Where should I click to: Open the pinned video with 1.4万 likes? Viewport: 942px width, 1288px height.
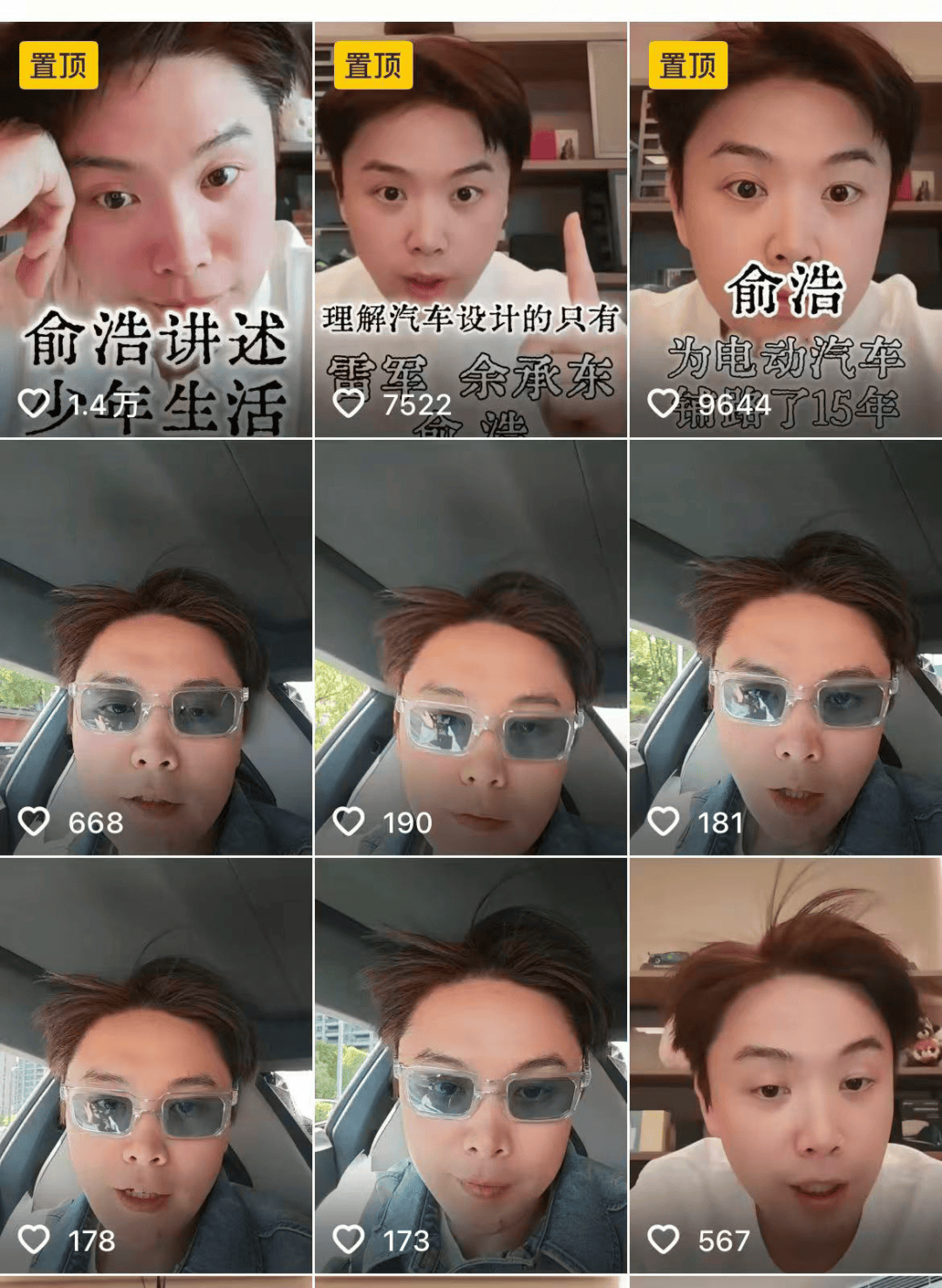156,229
